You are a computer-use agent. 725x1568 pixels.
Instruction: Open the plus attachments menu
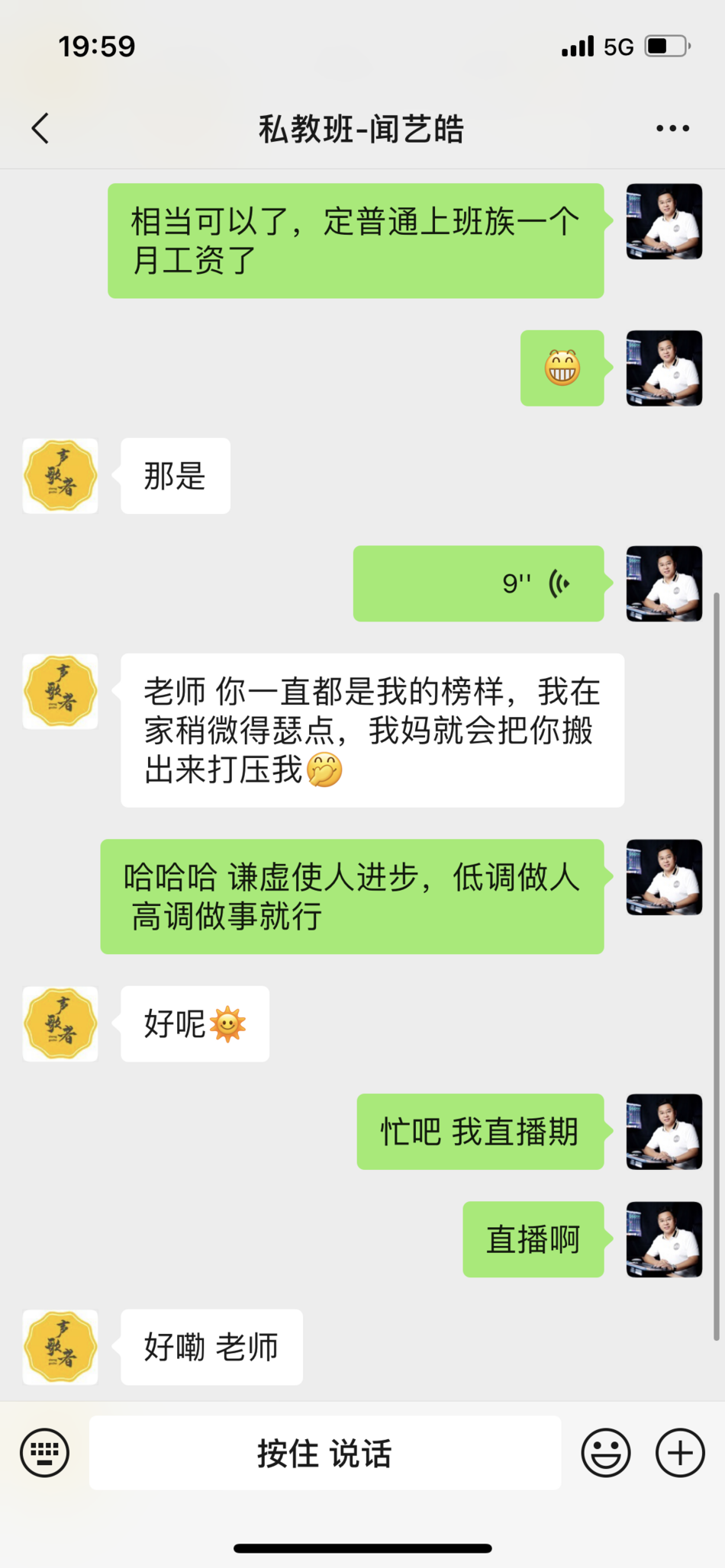[680, 1452]
